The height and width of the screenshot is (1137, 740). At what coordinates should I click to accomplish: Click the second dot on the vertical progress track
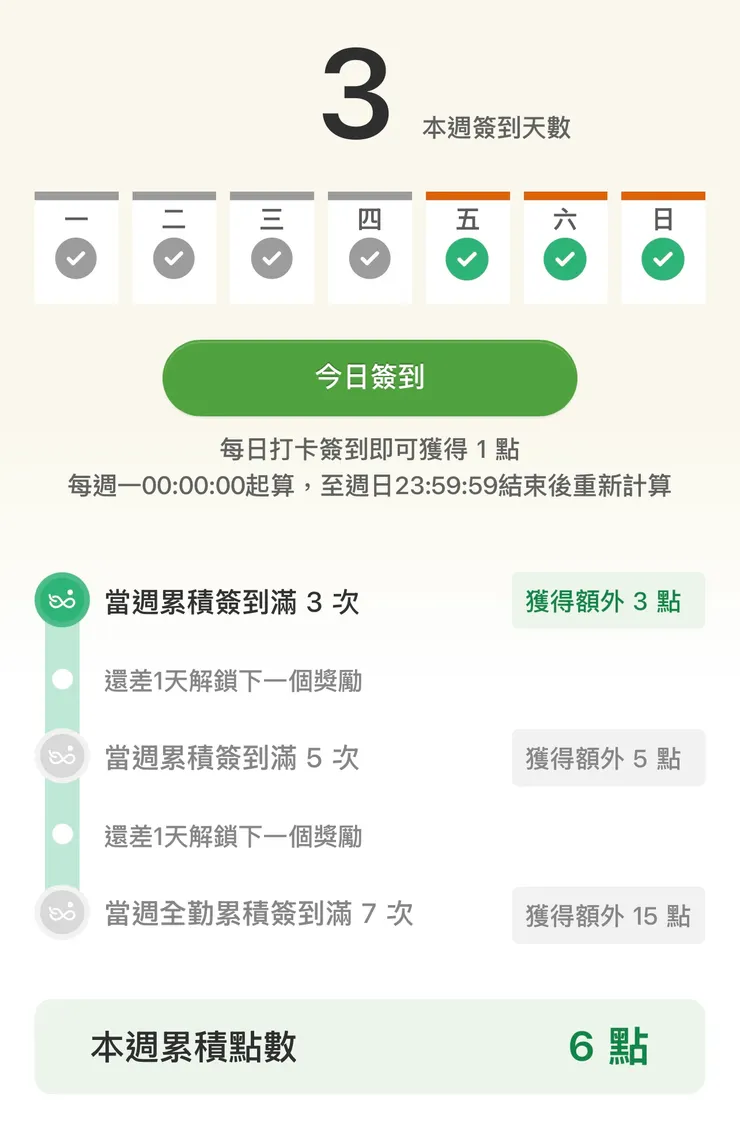[x=61, y=835]
